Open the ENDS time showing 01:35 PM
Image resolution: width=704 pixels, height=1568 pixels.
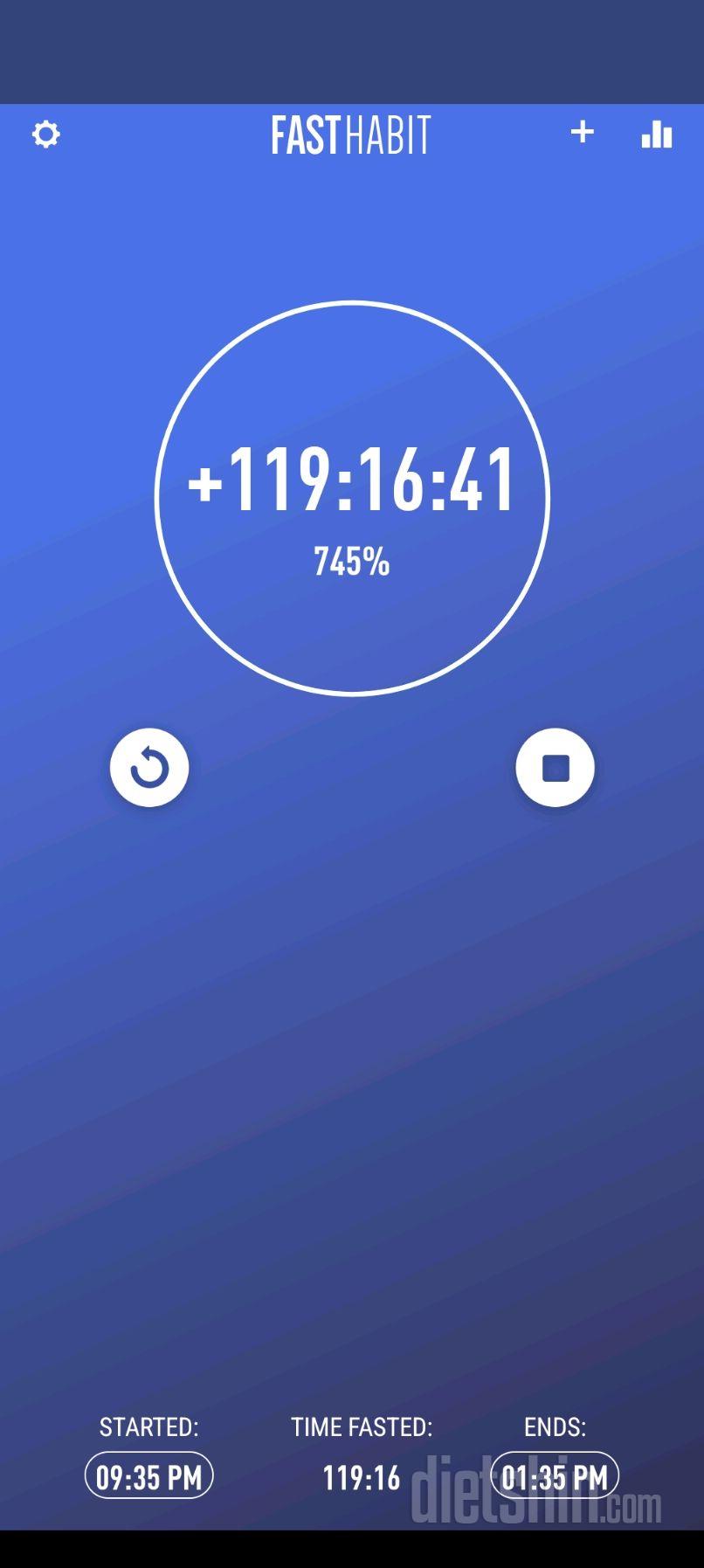(556, 1476)
